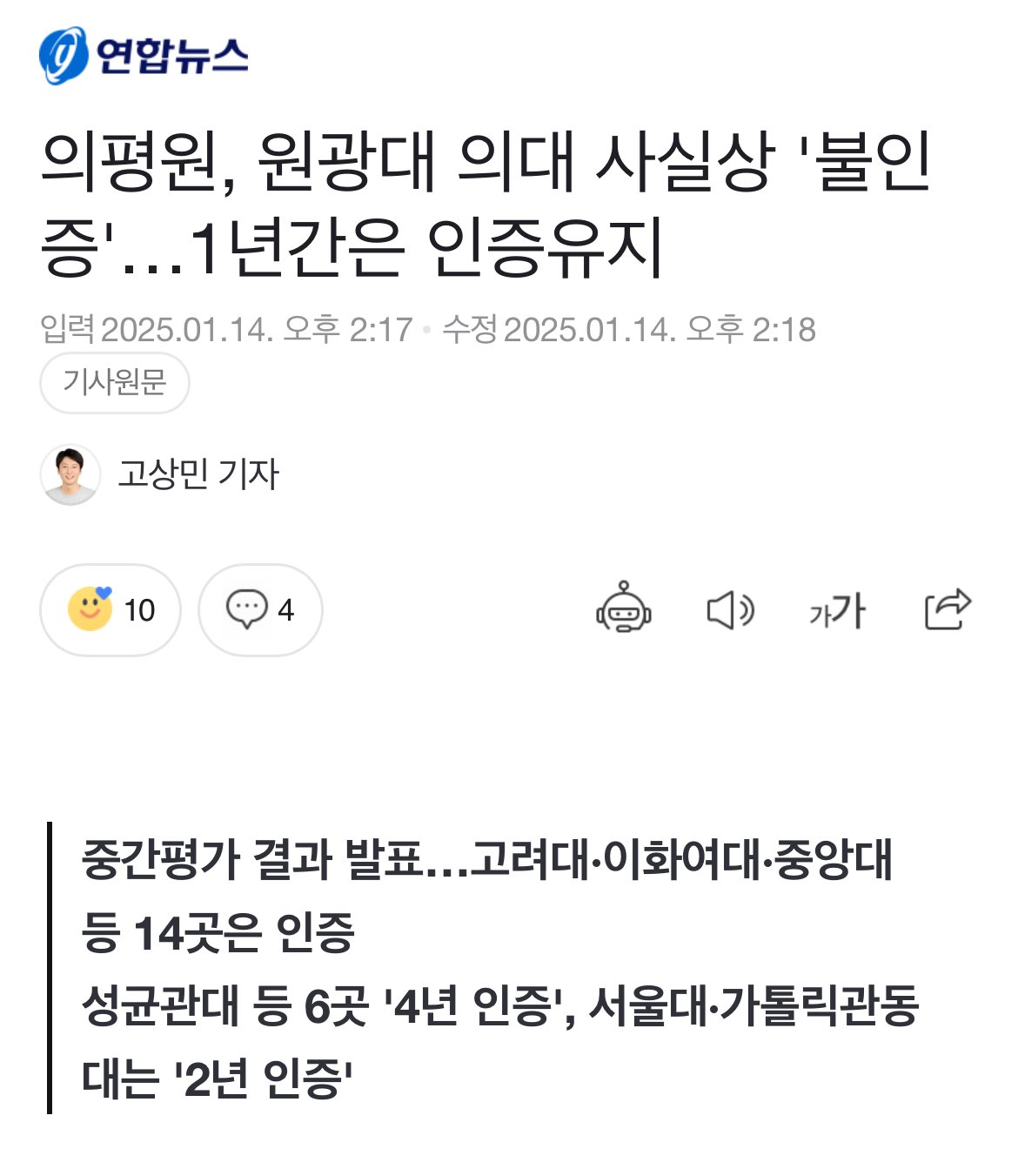The image size is (1018, 1176).
Task: Open the original article via 기사원문
Action: pos(114,383)
